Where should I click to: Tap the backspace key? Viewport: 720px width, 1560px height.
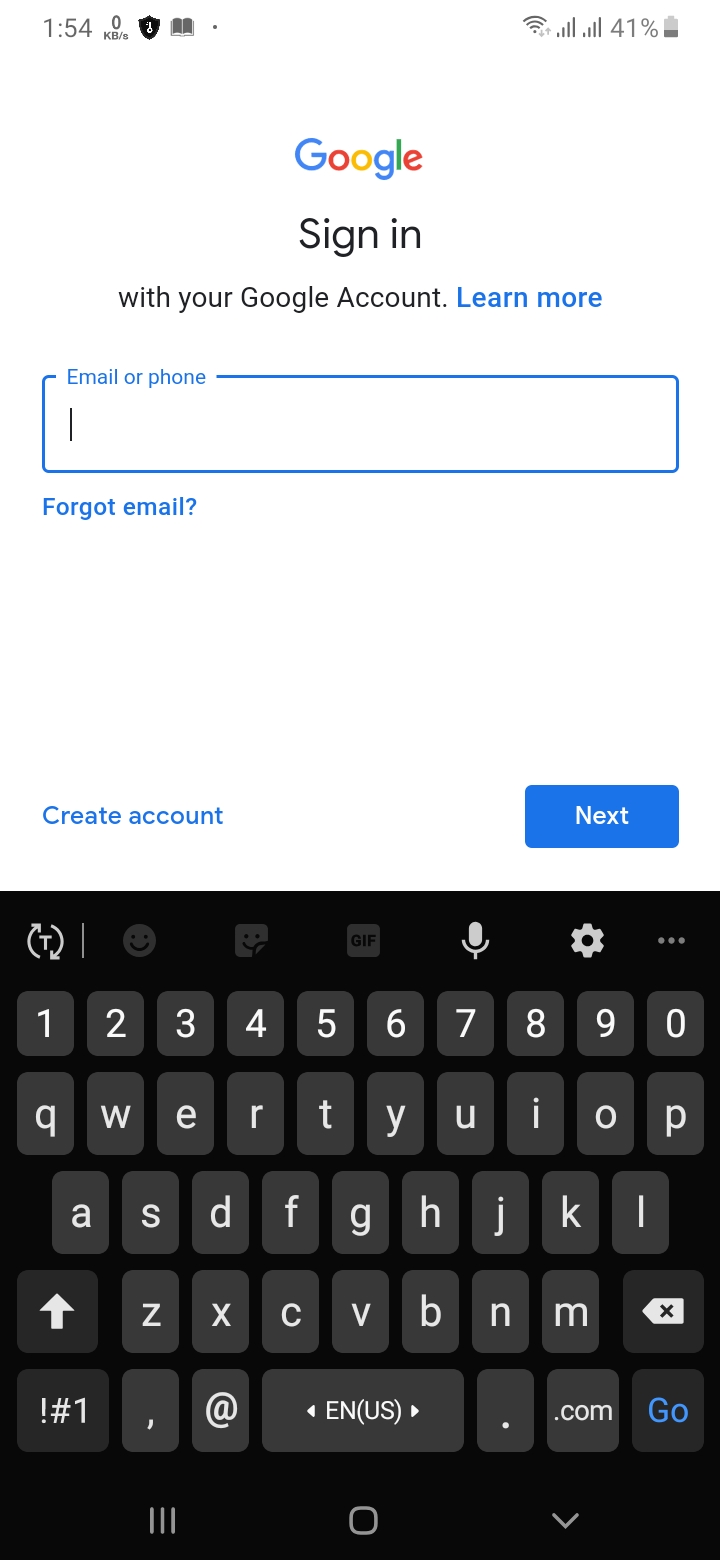[x=663, y=1311]
